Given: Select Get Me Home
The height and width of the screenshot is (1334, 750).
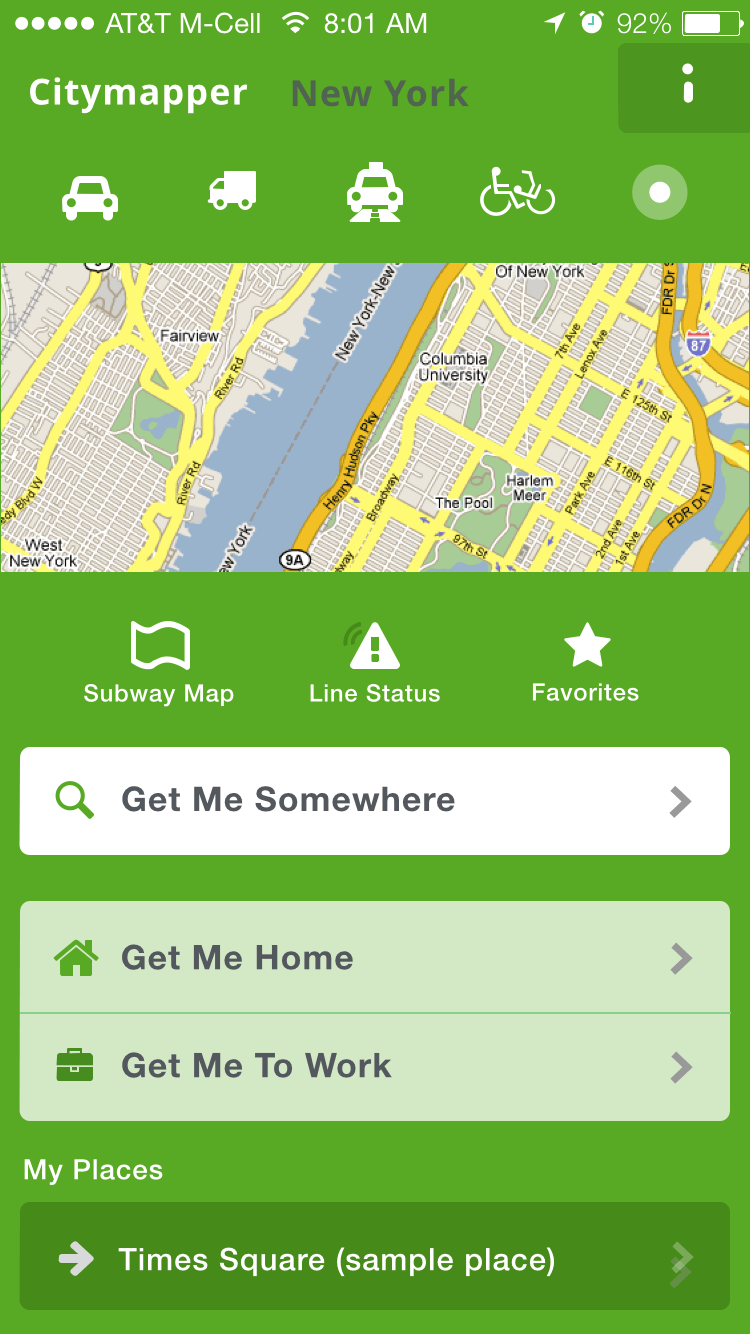Looking at the screenshot, I should 375,958.
